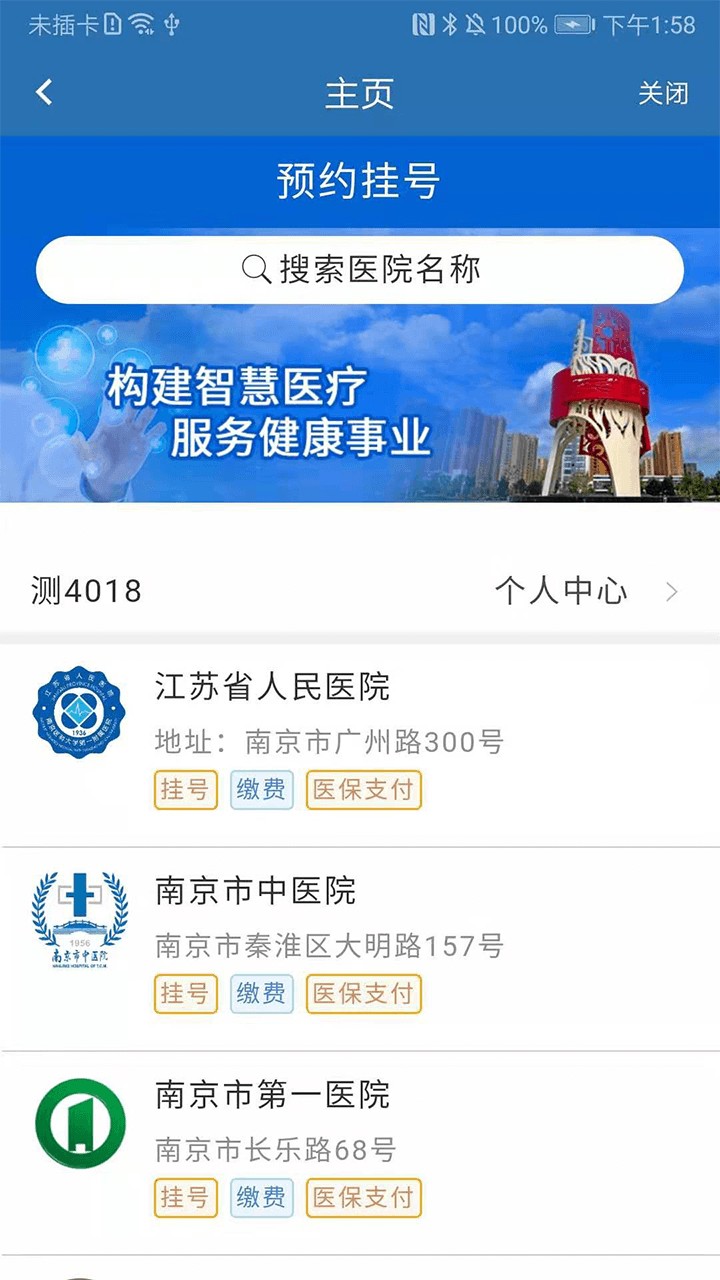This screenshot has height=1280, width=720.
Task: Go back using the top-left arrow
Action: tap(44, 93)
